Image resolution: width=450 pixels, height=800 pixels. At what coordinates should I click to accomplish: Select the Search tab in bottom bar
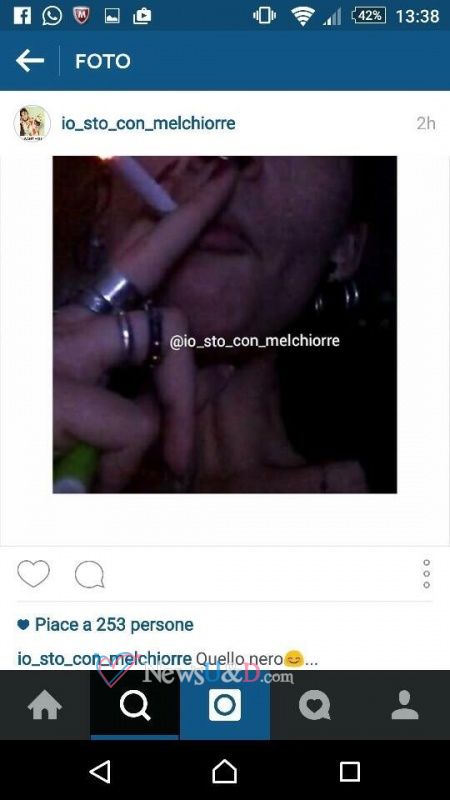click(x=135, y=705)
